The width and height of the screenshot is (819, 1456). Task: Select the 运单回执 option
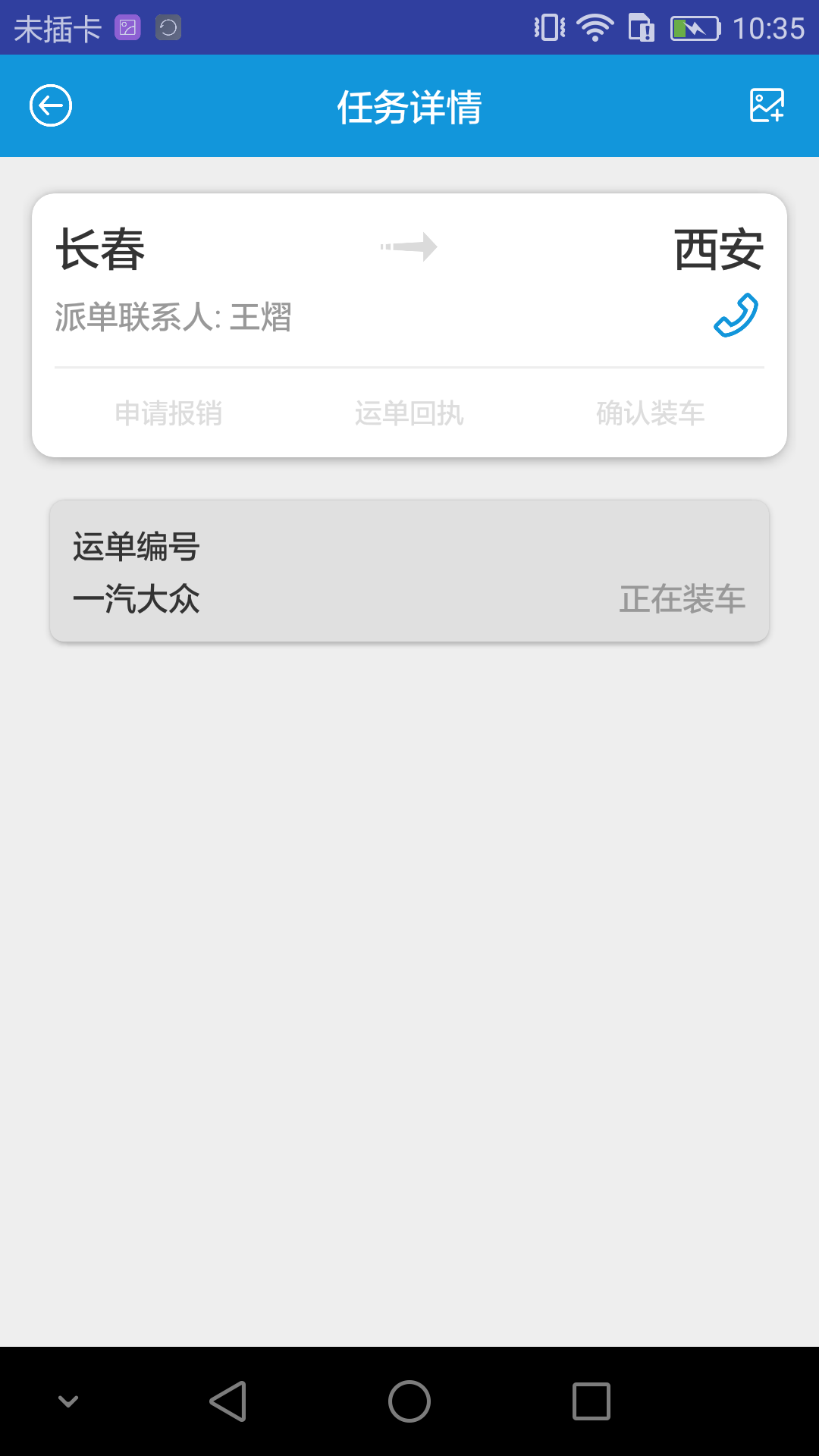[x=409, y=413]
